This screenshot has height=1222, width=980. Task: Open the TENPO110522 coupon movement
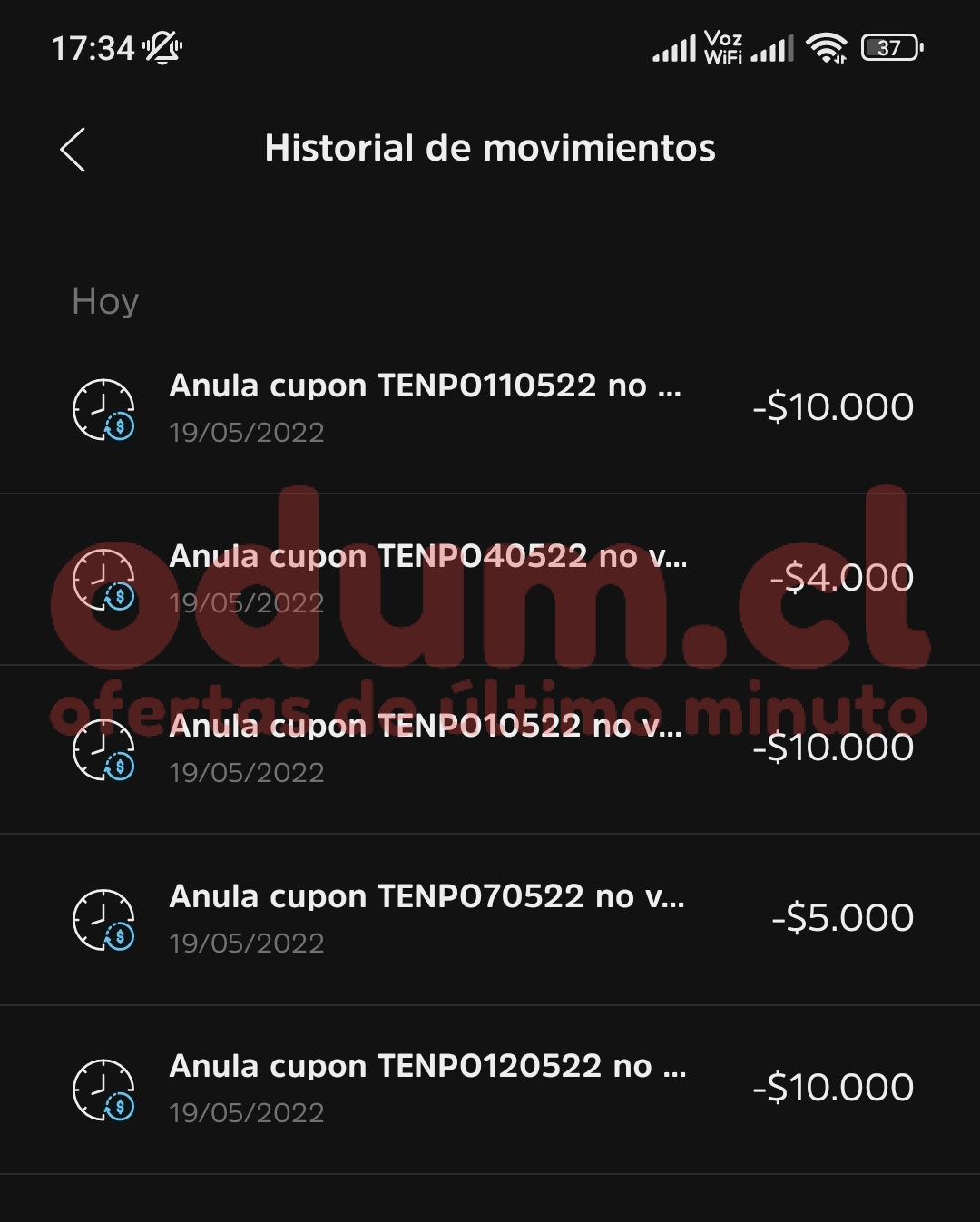[x=490, y=407]
